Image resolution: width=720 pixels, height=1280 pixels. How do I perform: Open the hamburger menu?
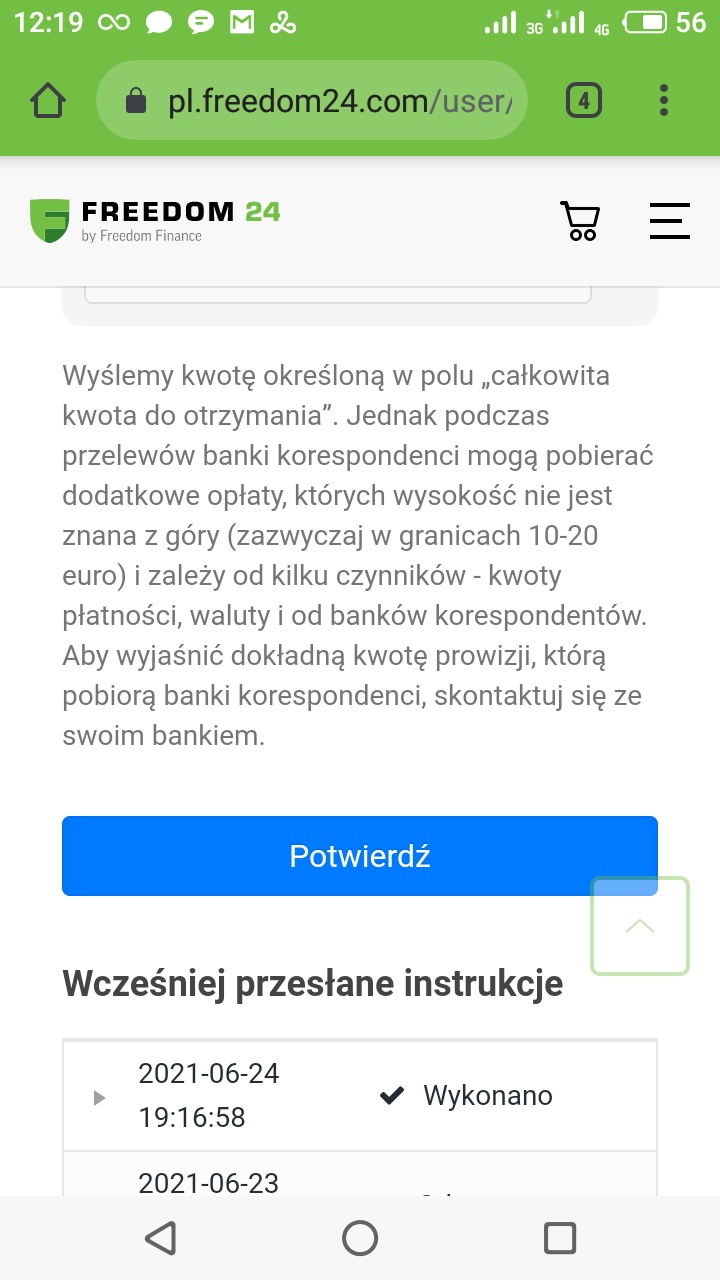tap(670, 221)
